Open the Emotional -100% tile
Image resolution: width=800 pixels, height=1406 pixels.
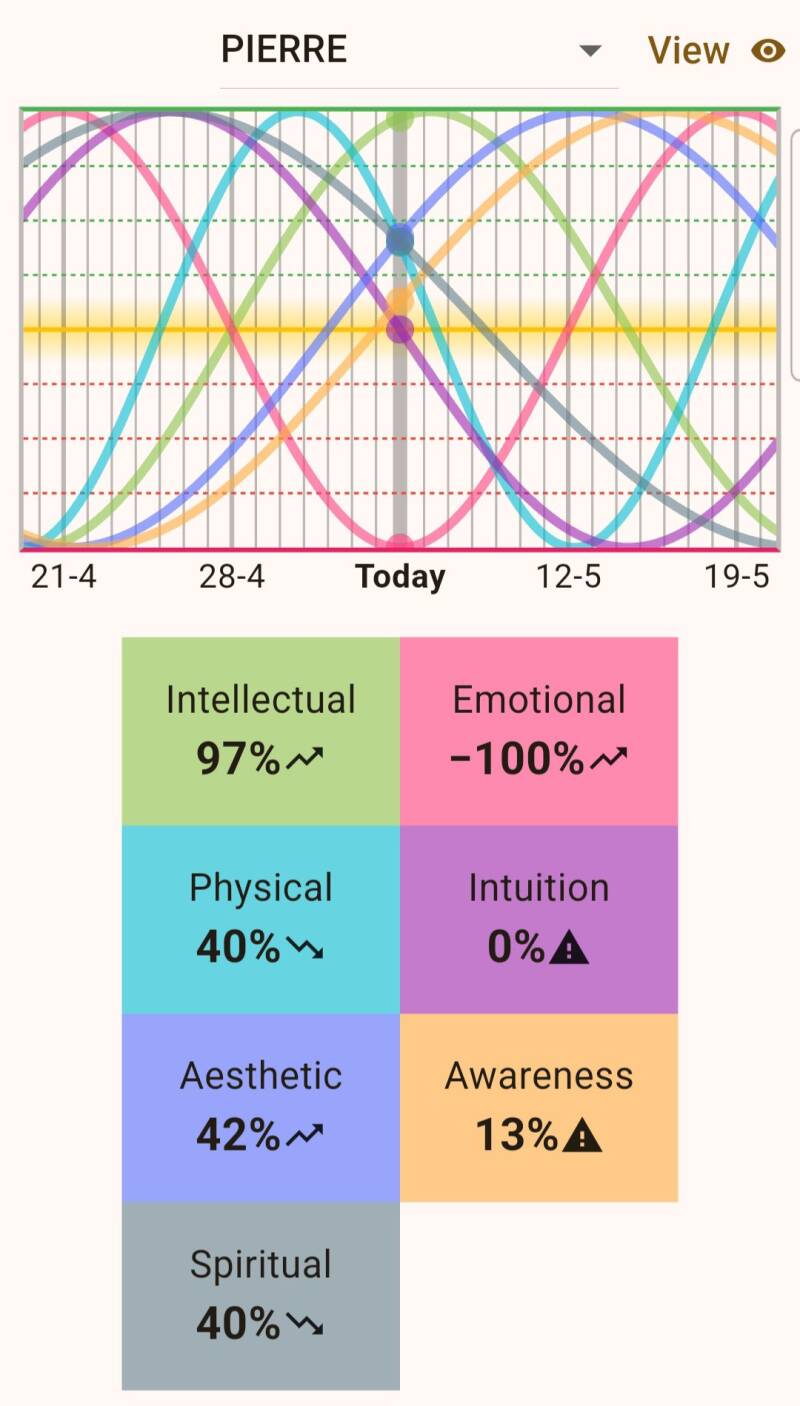[x=539, y=731]
